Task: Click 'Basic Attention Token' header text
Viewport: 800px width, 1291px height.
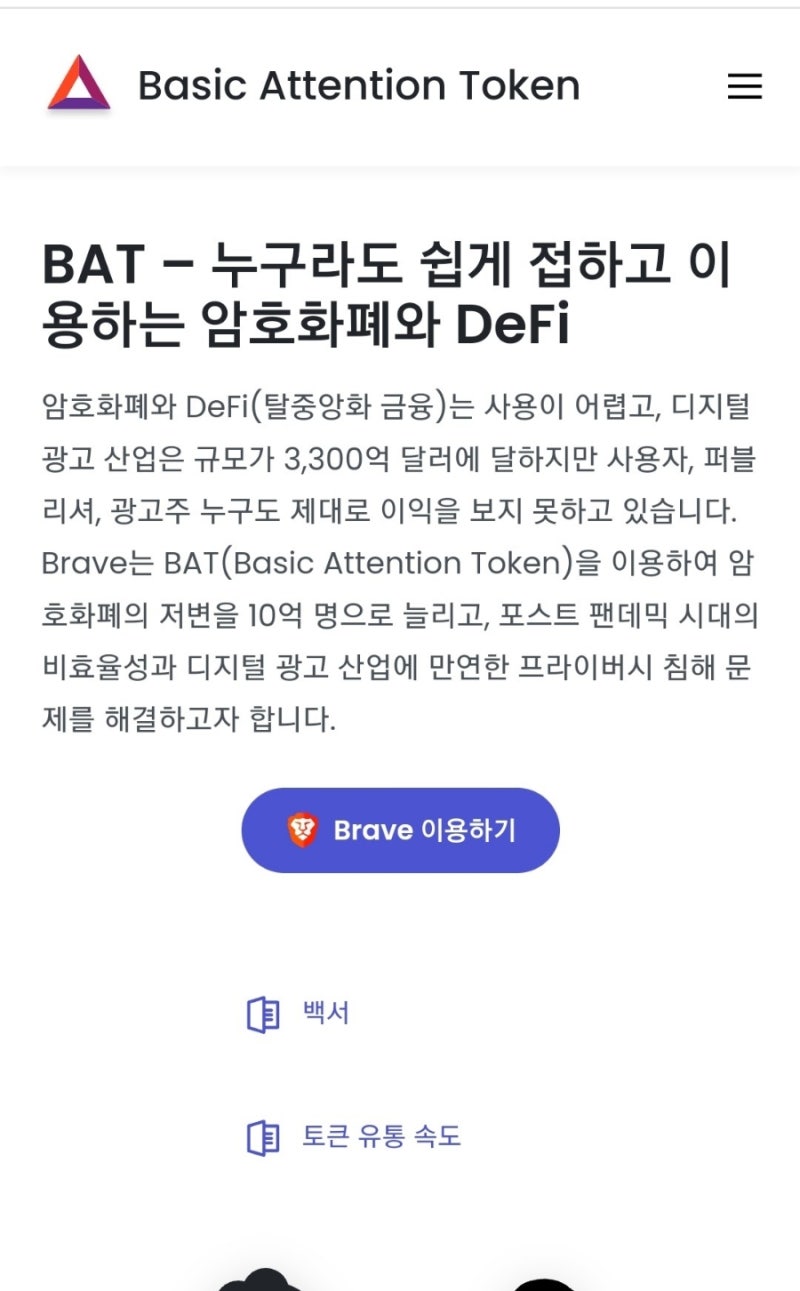Action: (360, 86)
